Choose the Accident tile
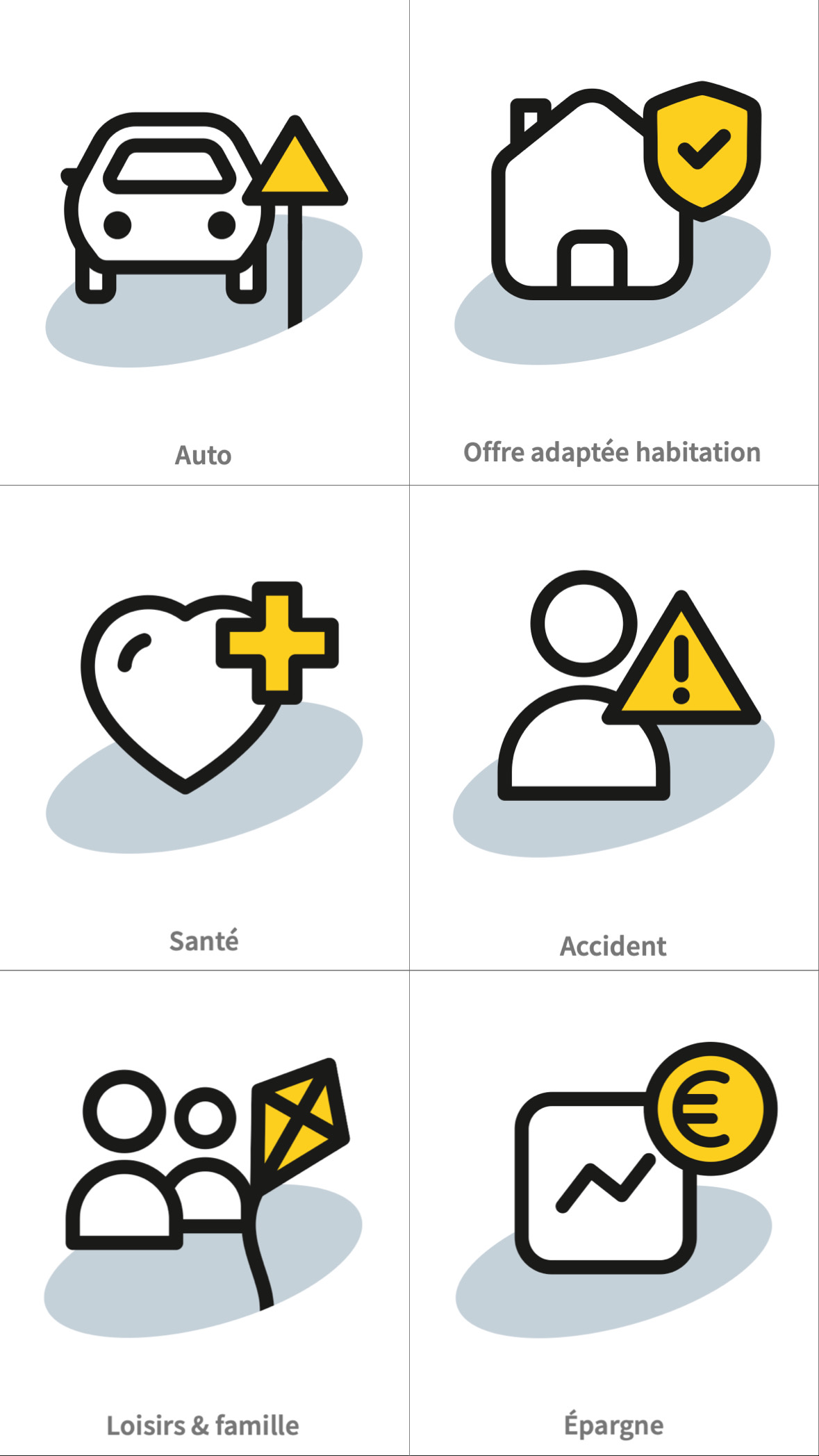Image resolution: width=819 pixels, height=1456 pixels. click(x=614, y=728)
